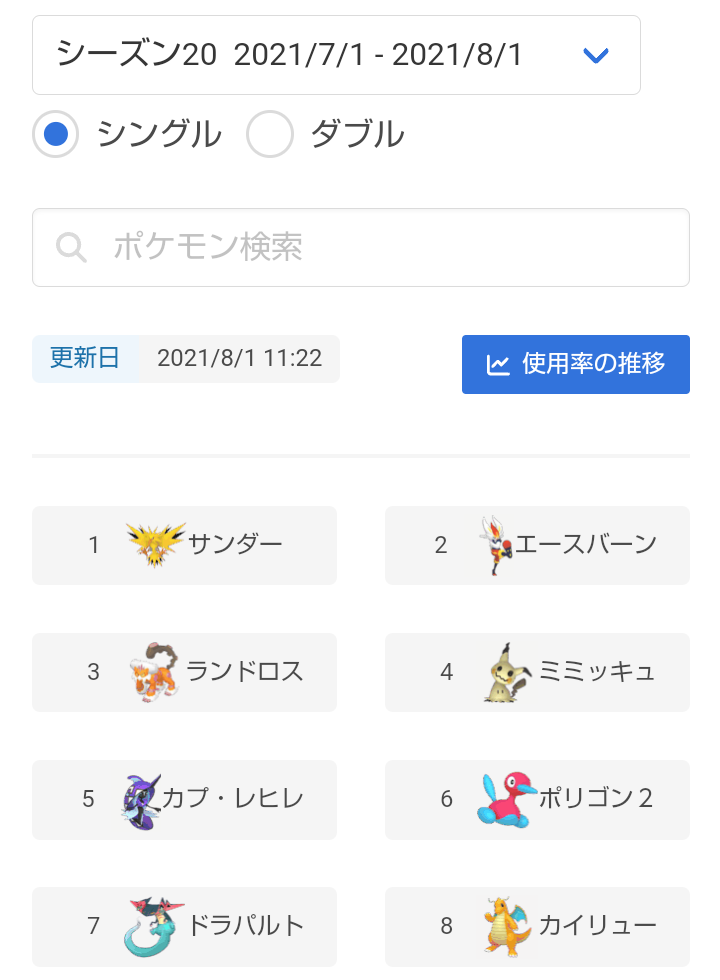Choose ドラパルト from the ranking
Viewport: 720px width, 980px height.
184,926
